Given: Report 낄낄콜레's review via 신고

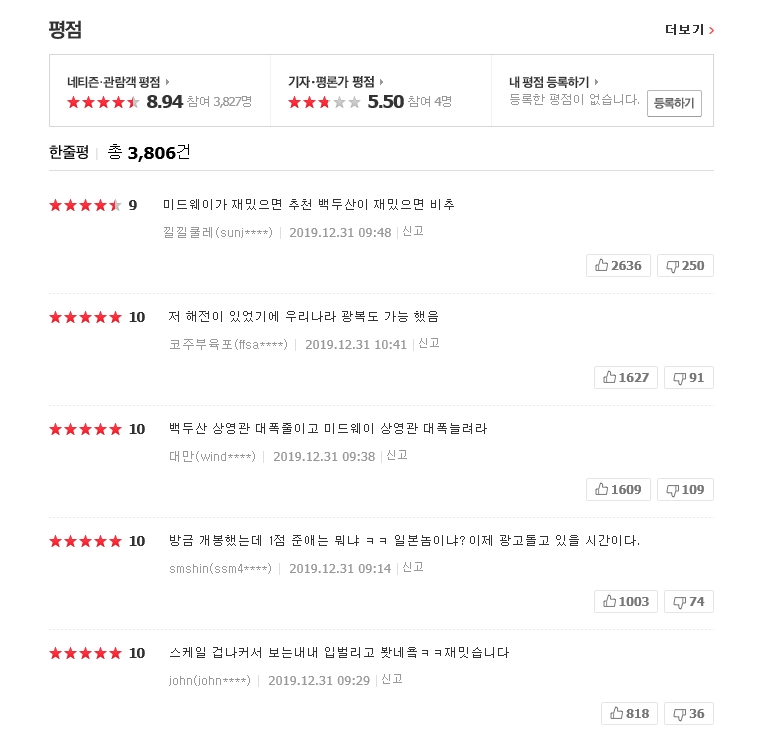Looking at the screenshot, I should pyautogui.click(x=413, y=231).
